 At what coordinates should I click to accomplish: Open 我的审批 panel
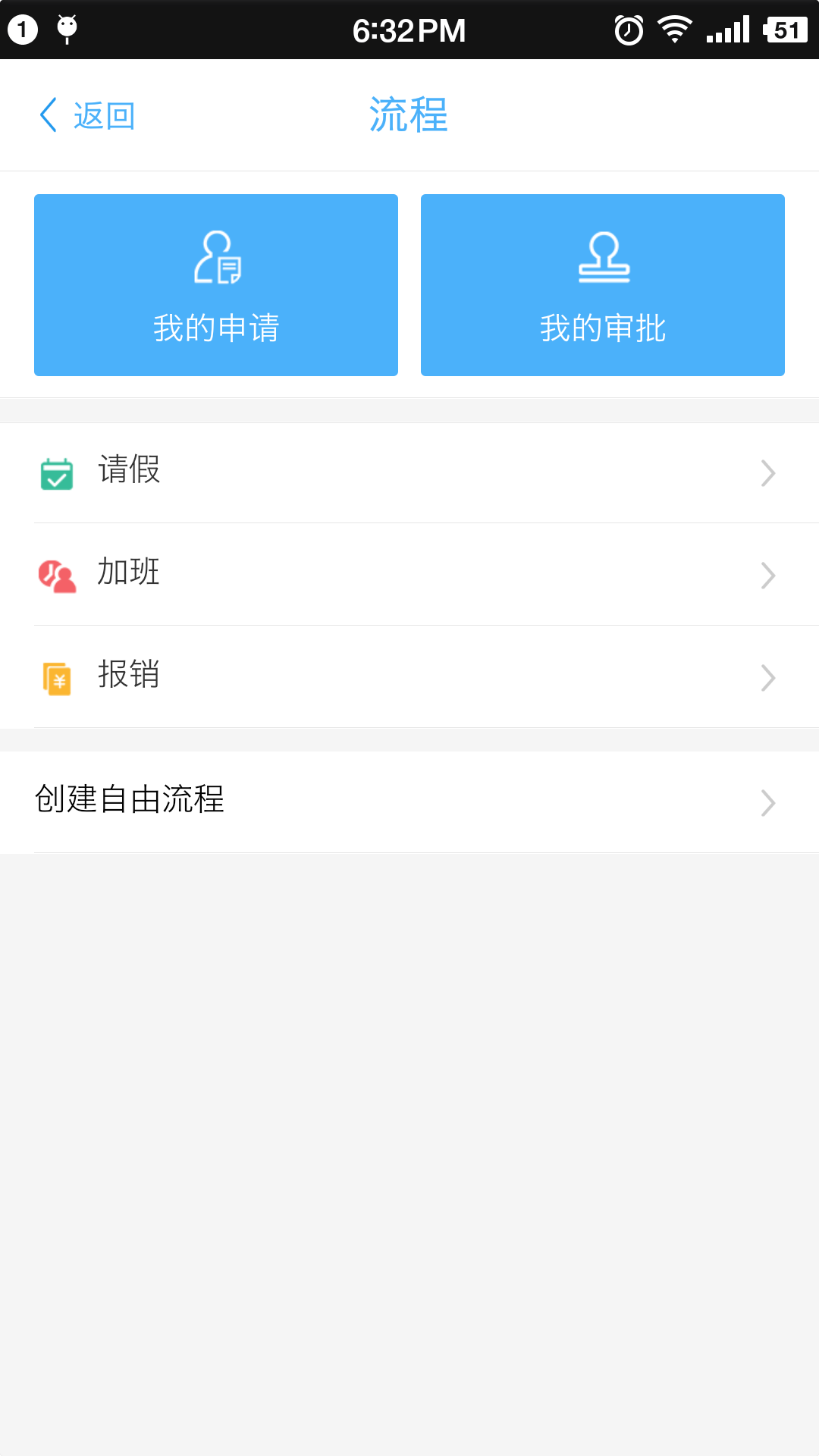(x=603, y=286)
